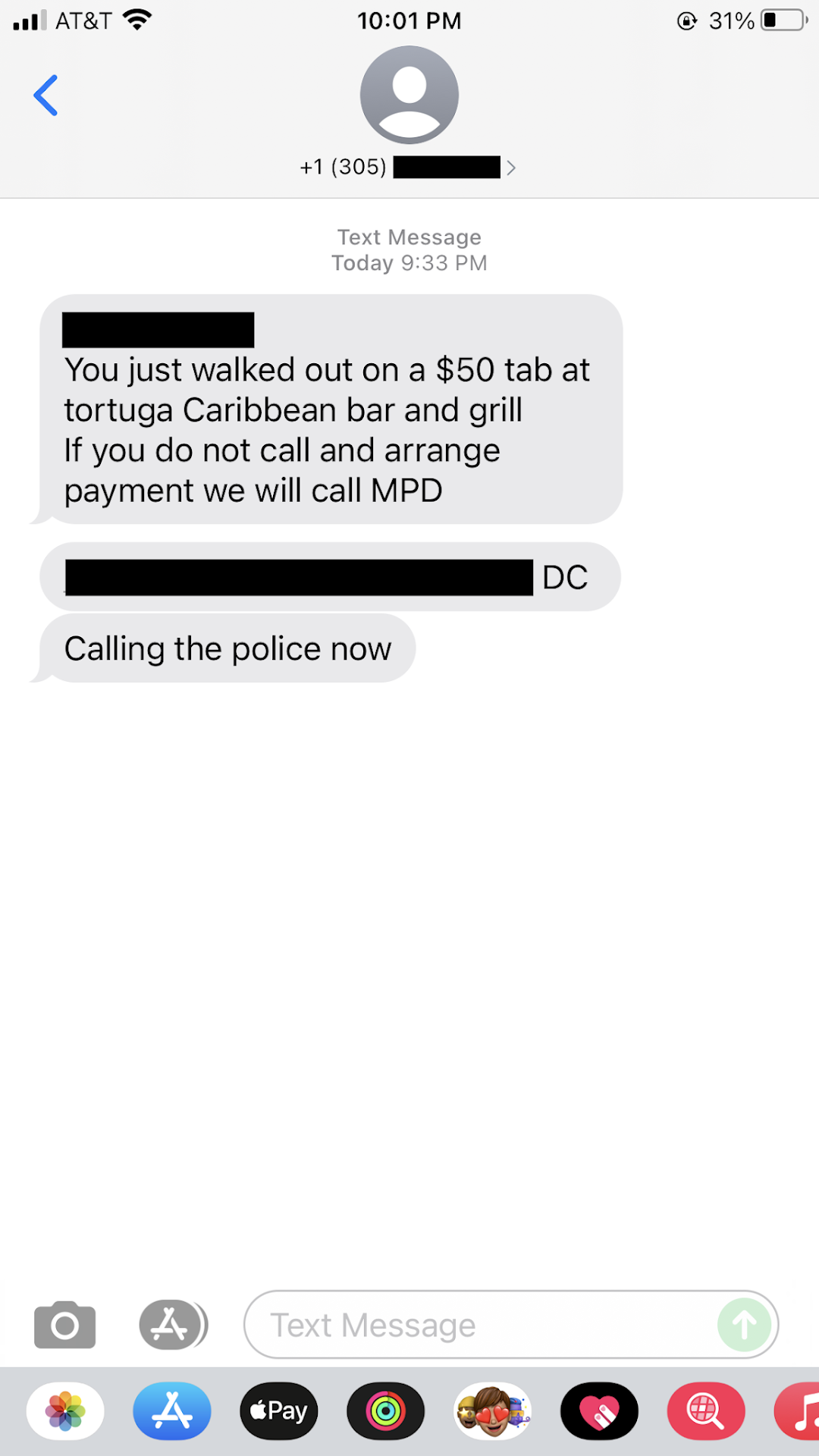
Task: Open the App Store in the app strip
Action: [x=172, y=1411]
